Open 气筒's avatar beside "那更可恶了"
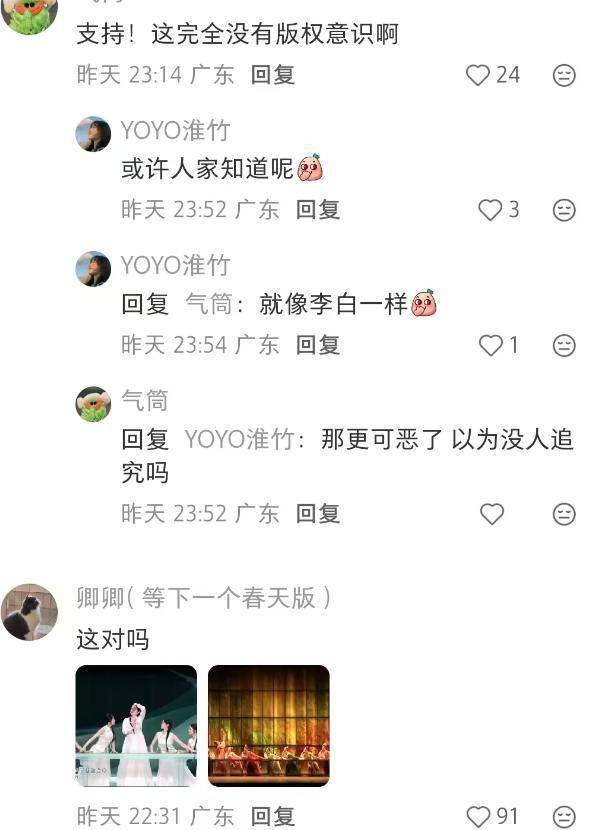The image size is (600, 830). coord(94,404)
